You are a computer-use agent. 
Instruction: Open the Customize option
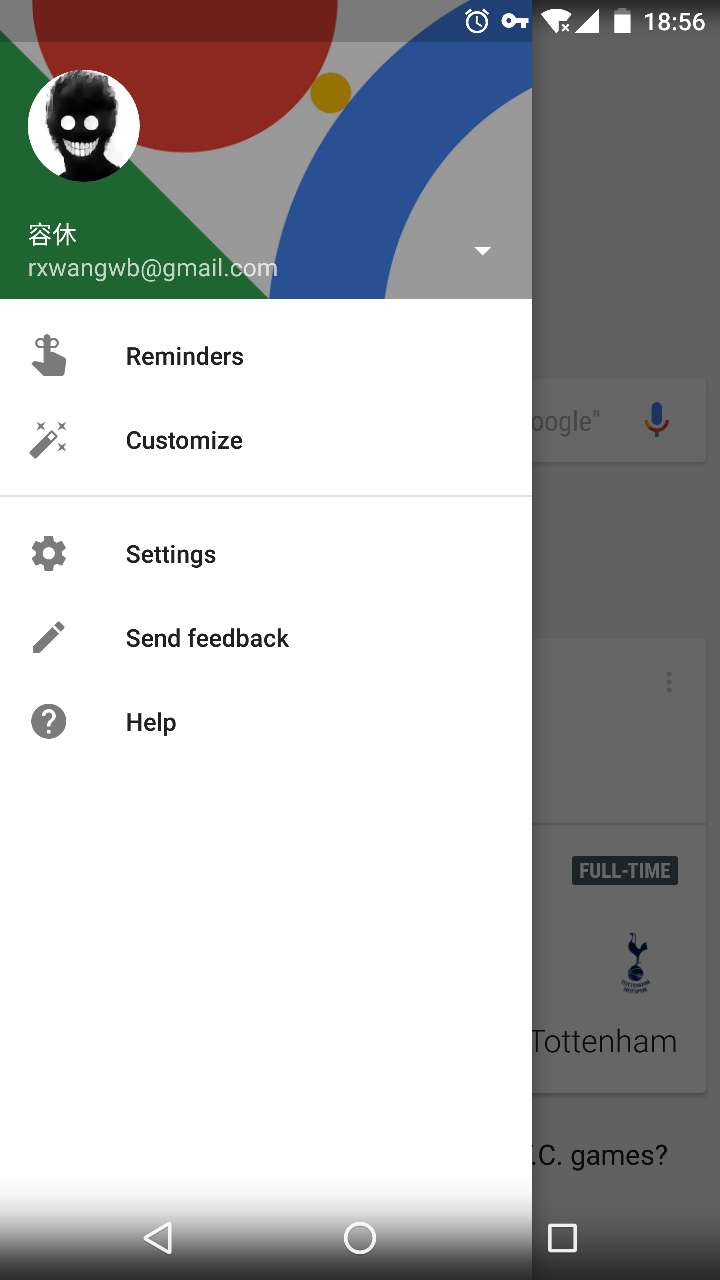184,441
